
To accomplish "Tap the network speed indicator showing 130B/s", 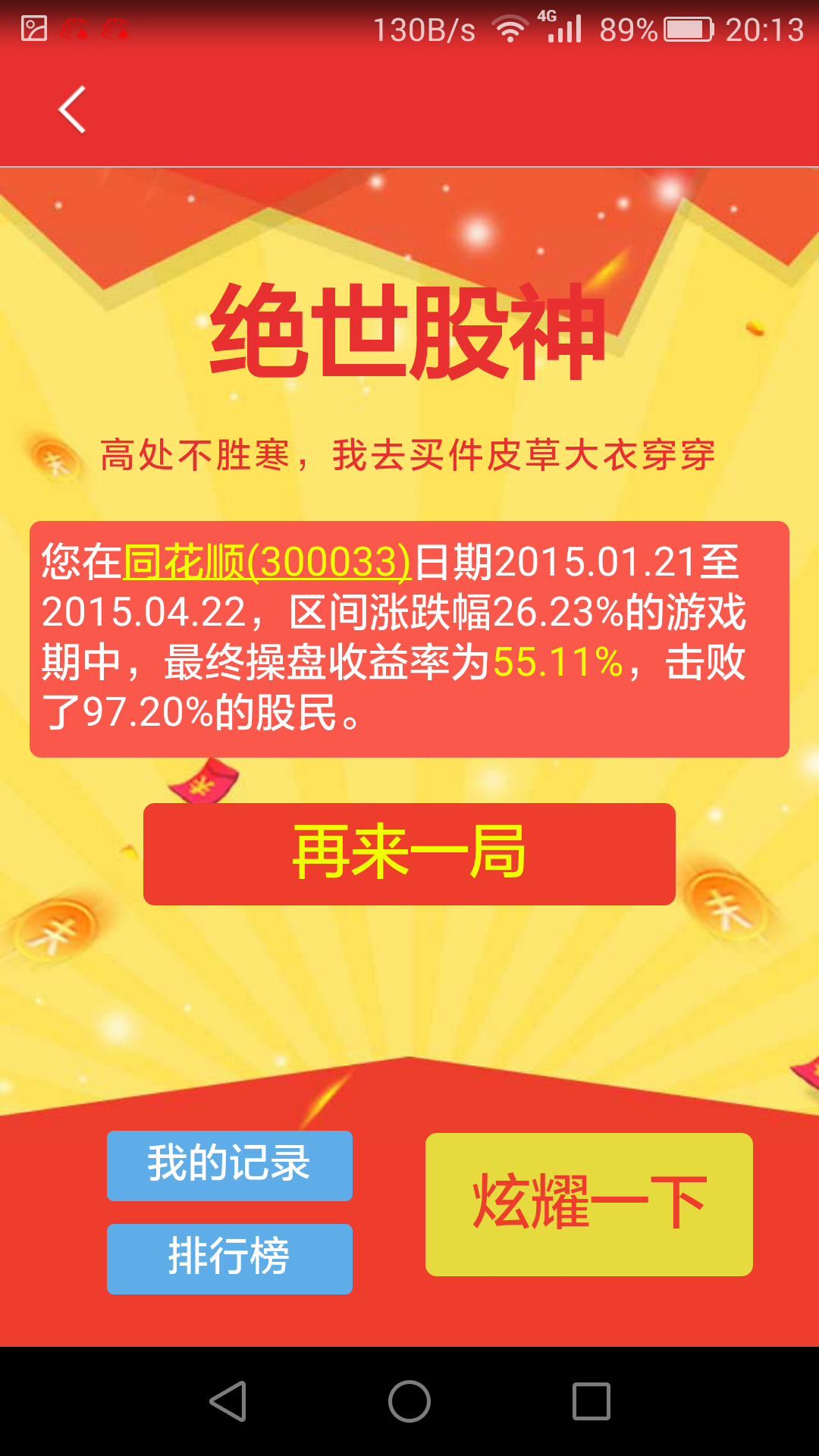I will (422, 29).
